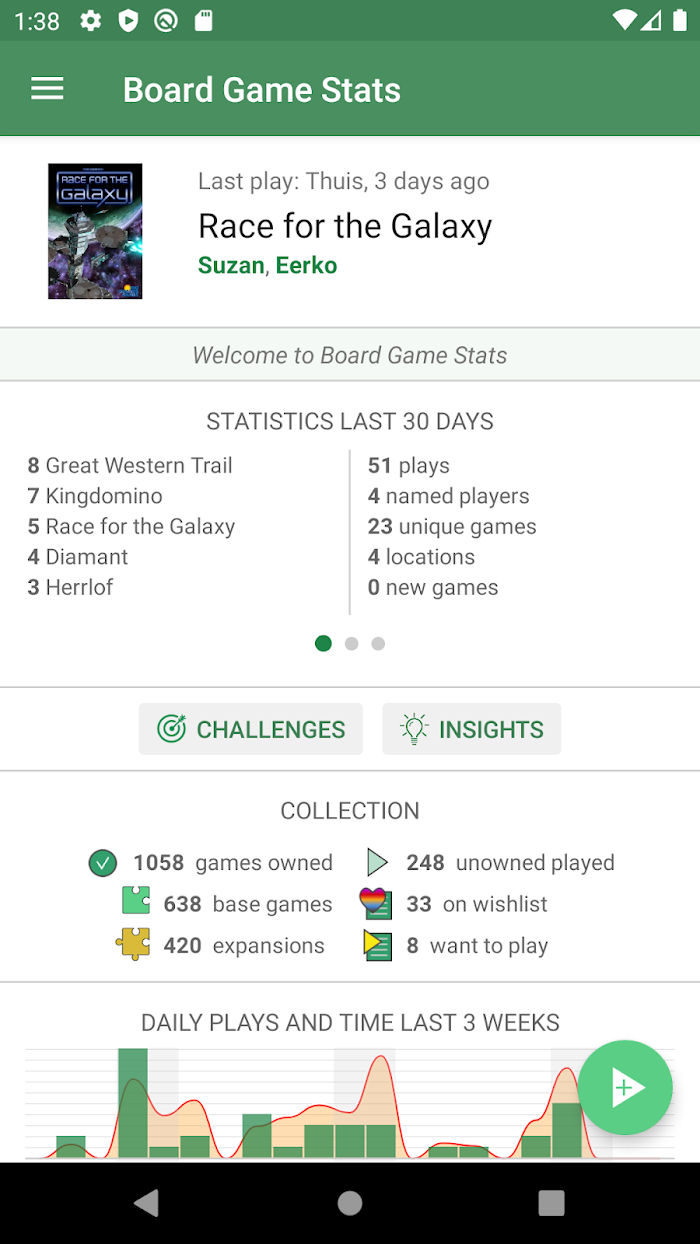This screenshot has height=1244, width=700.
Task: Open the 248 unowned played list
Action: 489,863
